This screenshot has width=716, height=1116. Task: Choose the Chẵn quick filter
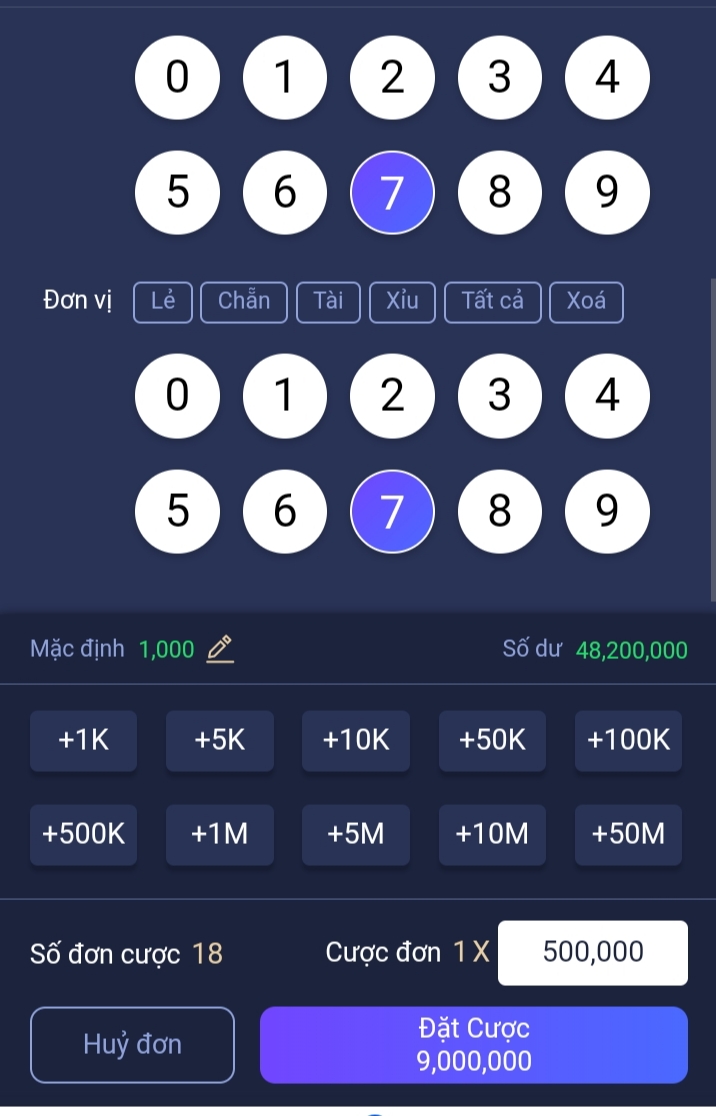pyautogui.click(x=244, y=302)
